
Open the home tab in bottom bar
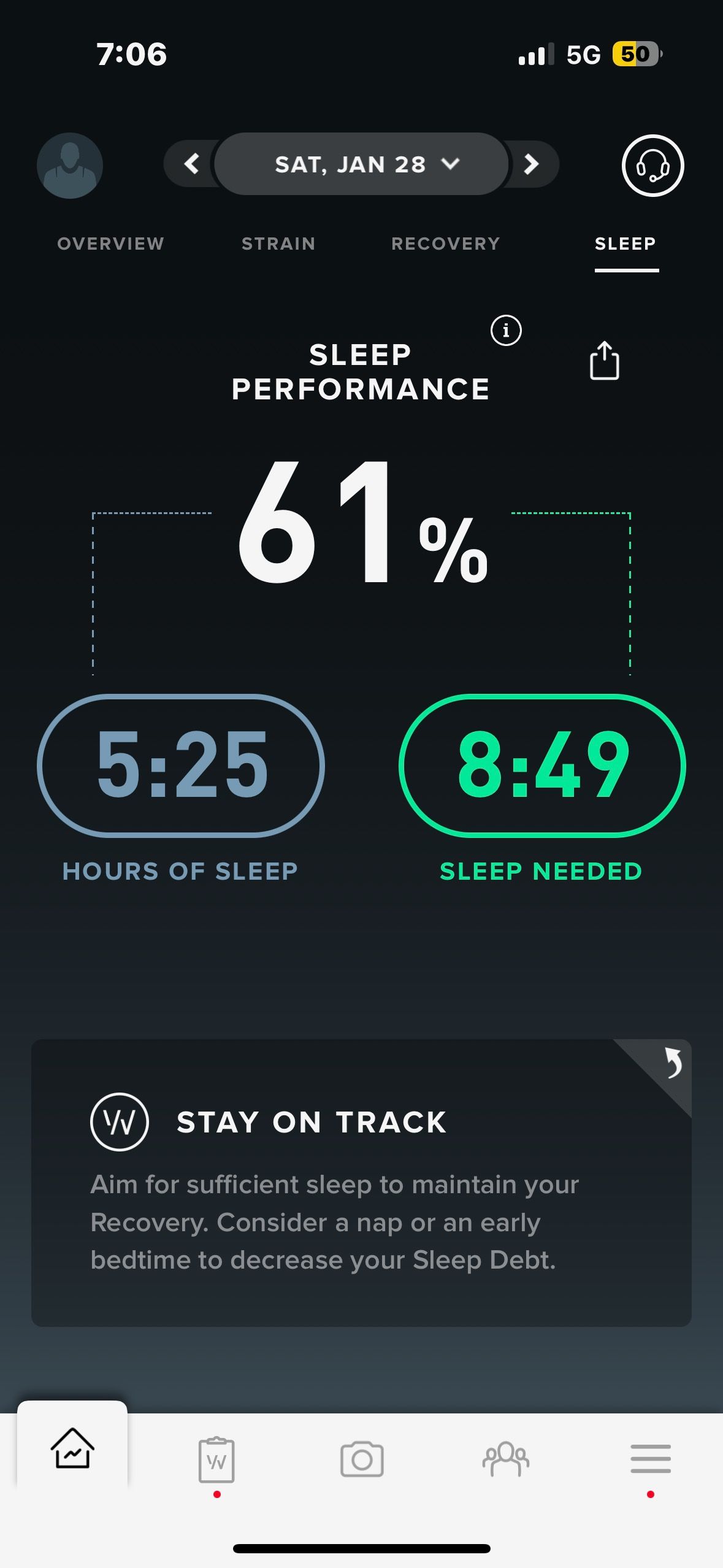coord(72,1448)
